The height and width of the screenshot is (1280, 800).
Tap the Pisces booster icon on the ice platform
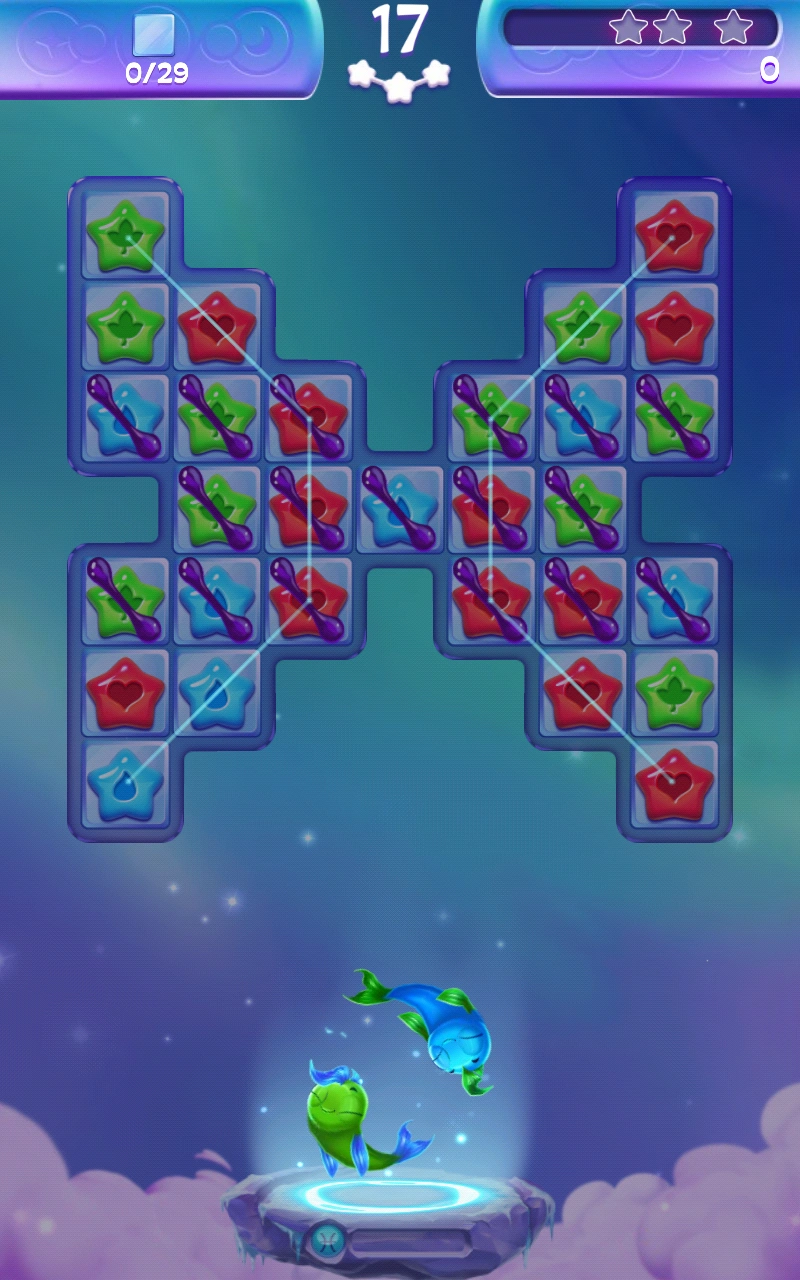click(326, 1241)
